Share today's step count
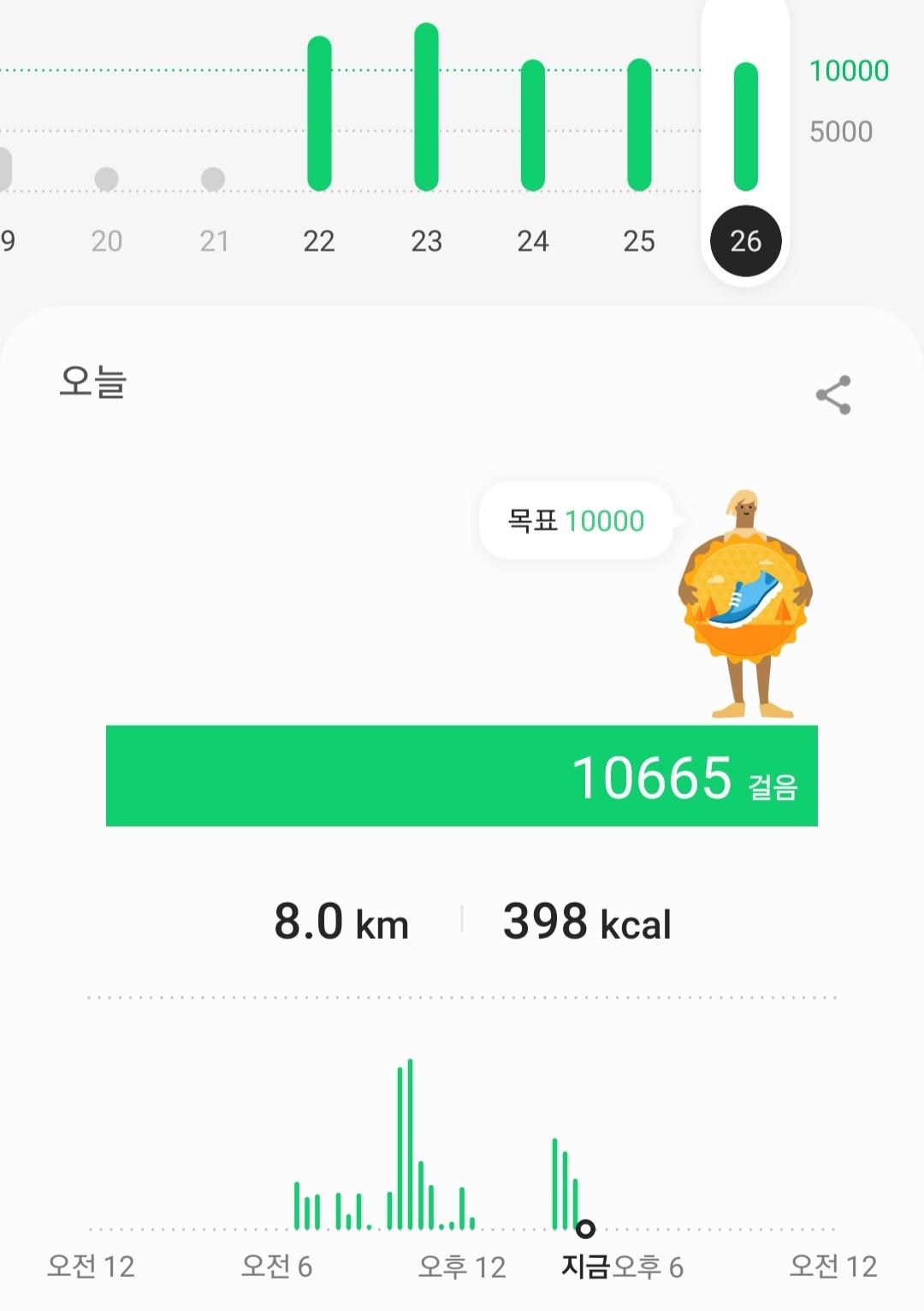 (x=833, y=395)
